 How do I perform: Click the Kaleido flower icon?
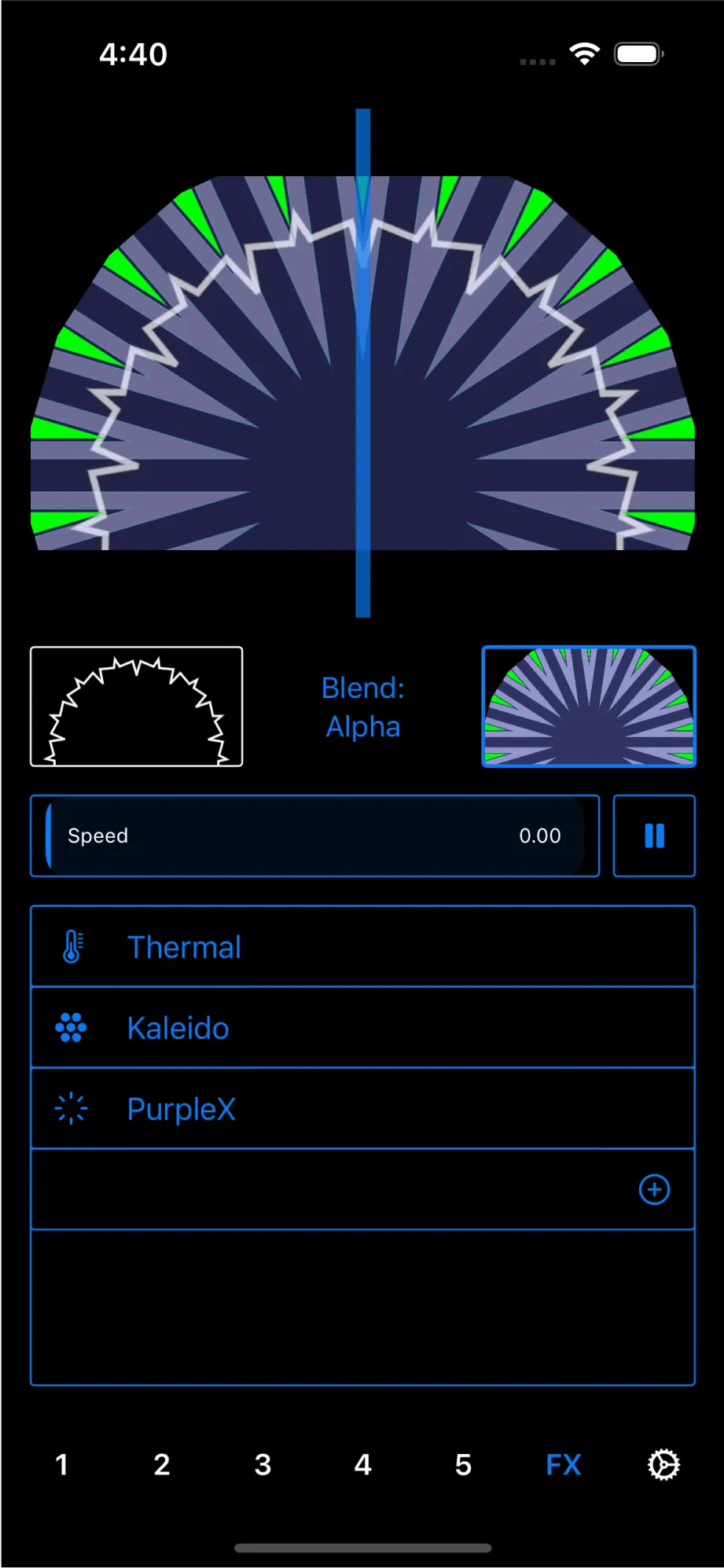tap(72, 1026)
